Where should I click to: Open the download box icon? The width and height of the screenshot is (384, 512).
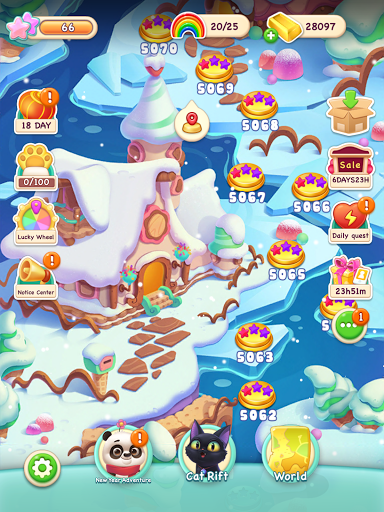(350, 112)
